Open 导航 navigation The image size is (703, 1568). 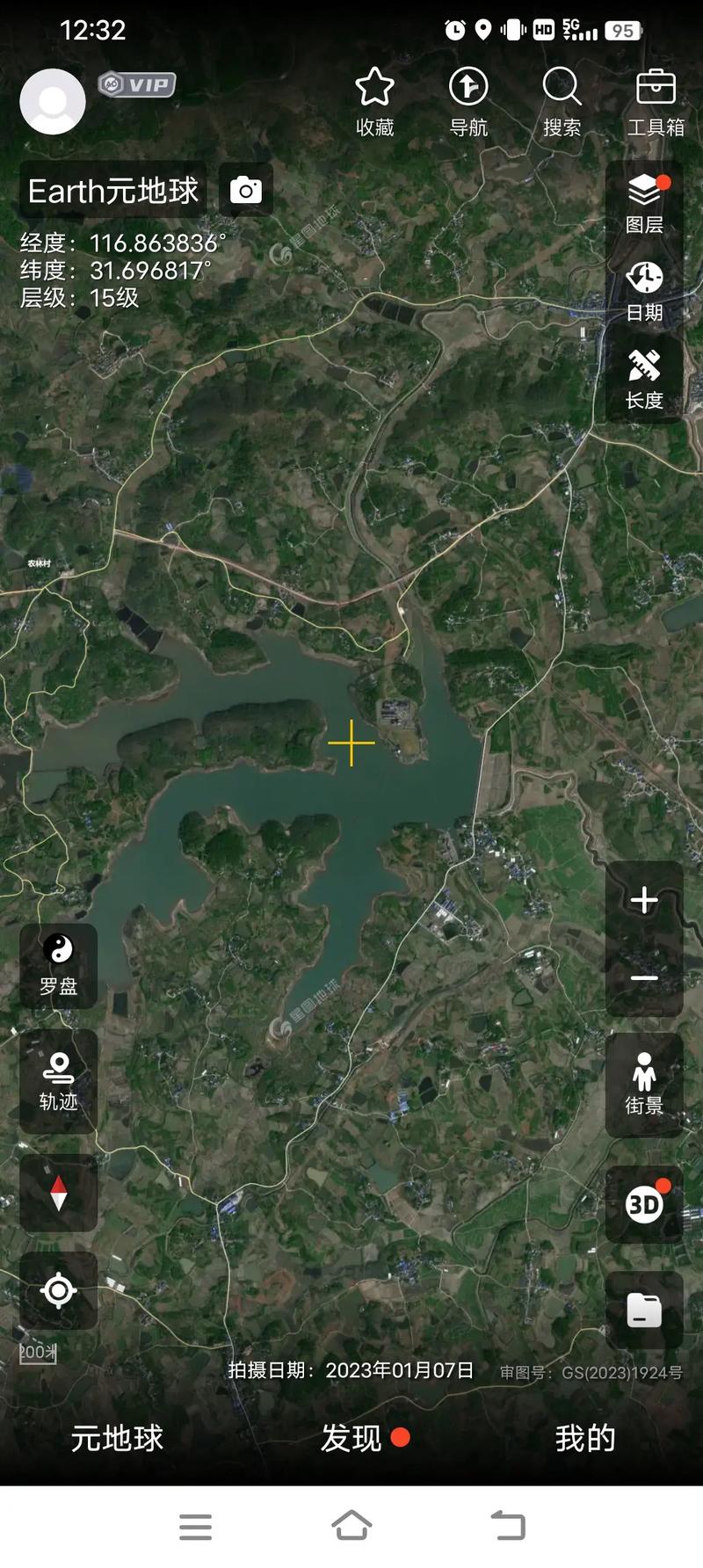click(468, 102)
